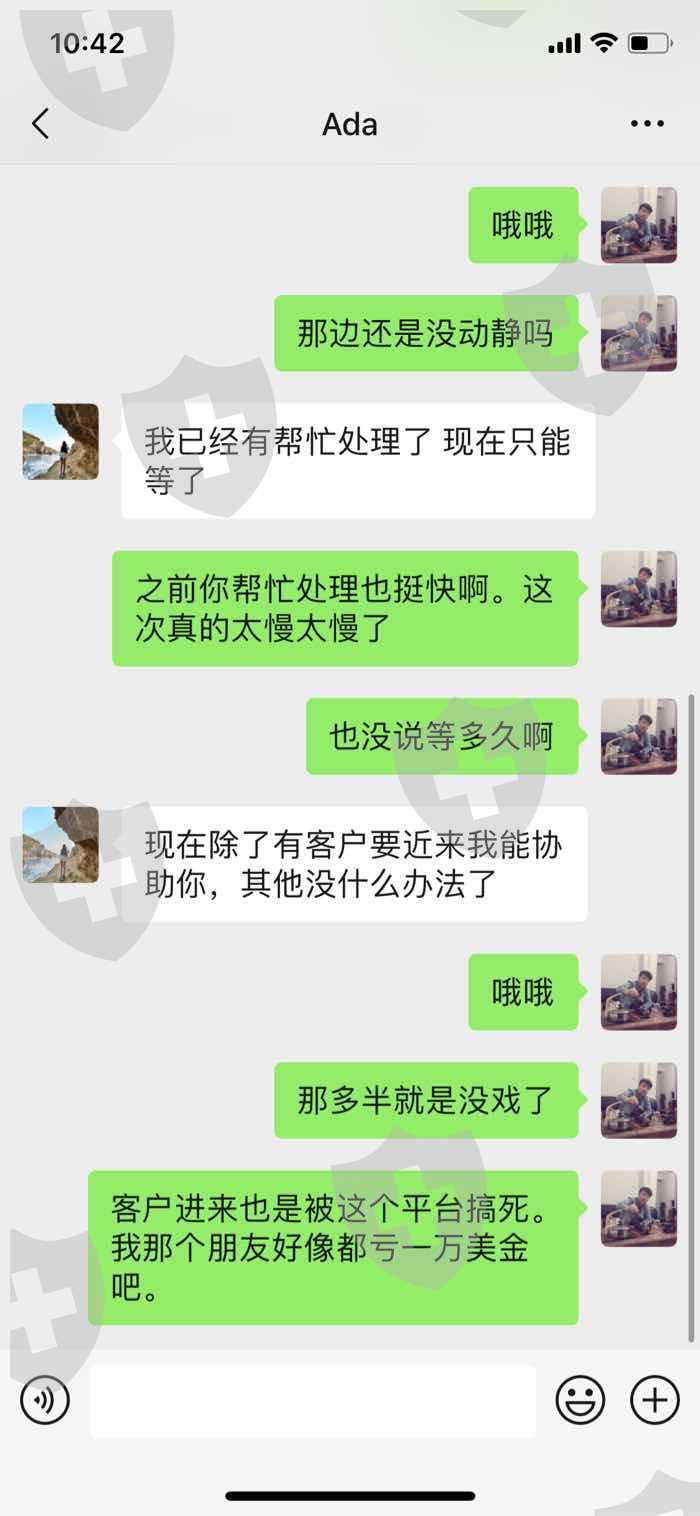Open Ada's avatar beside '我已经有帮忙处理了'
The height and width of the screenshot is (1516, 700).
click(x=60, y=441)
